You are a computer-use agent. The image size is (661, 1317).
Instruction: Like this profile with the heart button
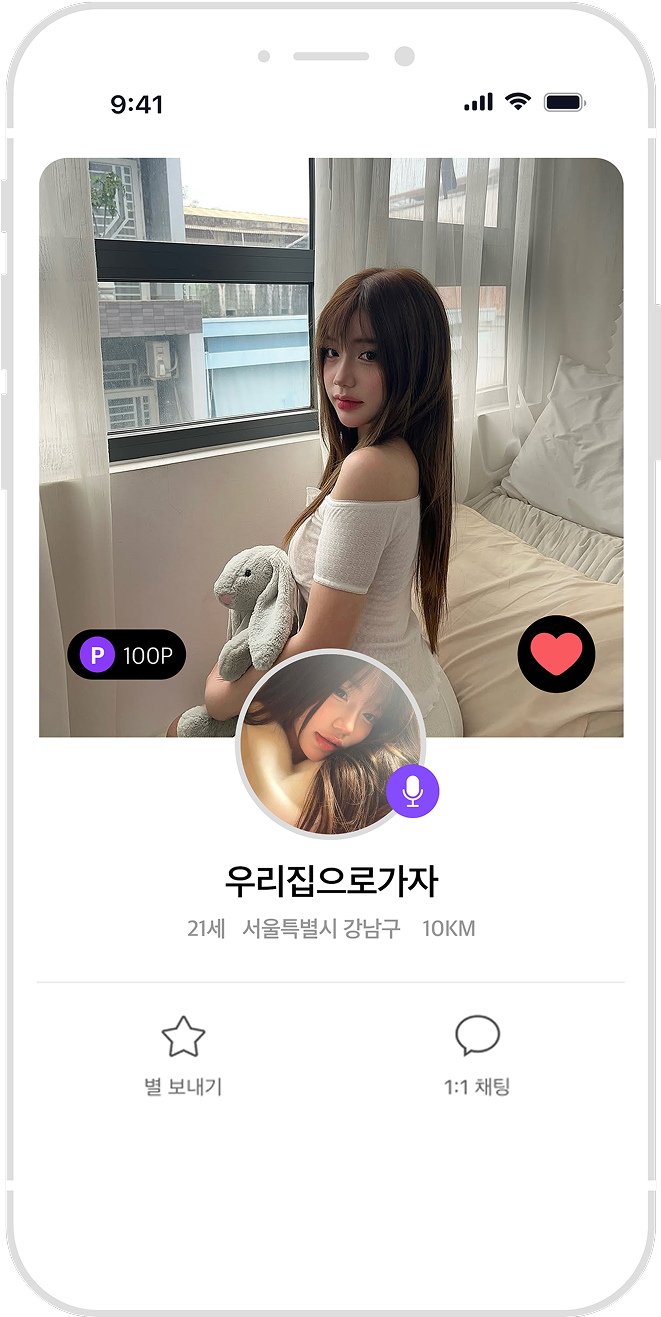[556, 655]
